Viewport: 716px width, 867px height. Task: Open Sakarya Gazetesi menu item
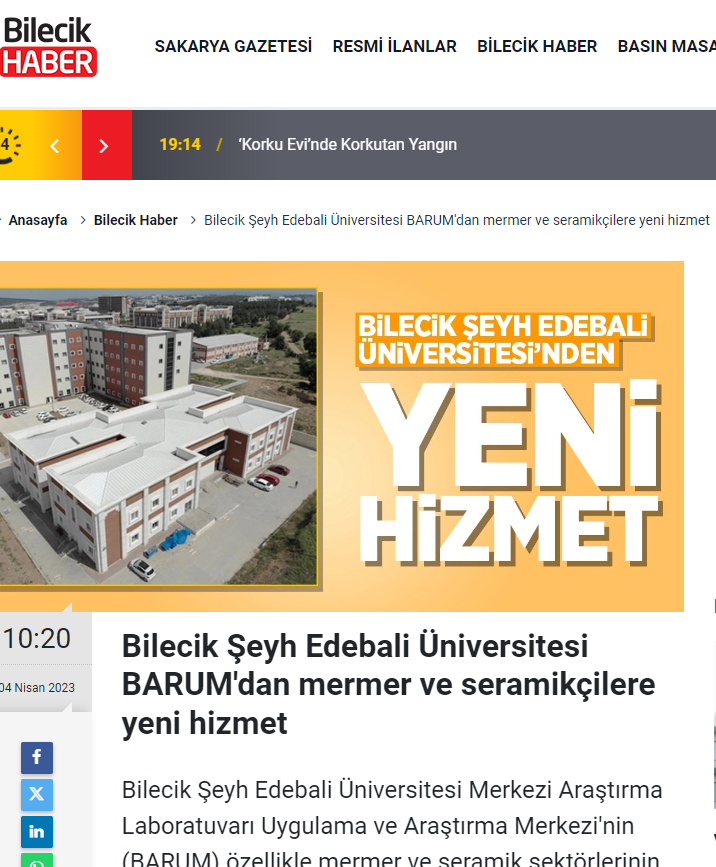pyautogui.click(x=233, y=46)
